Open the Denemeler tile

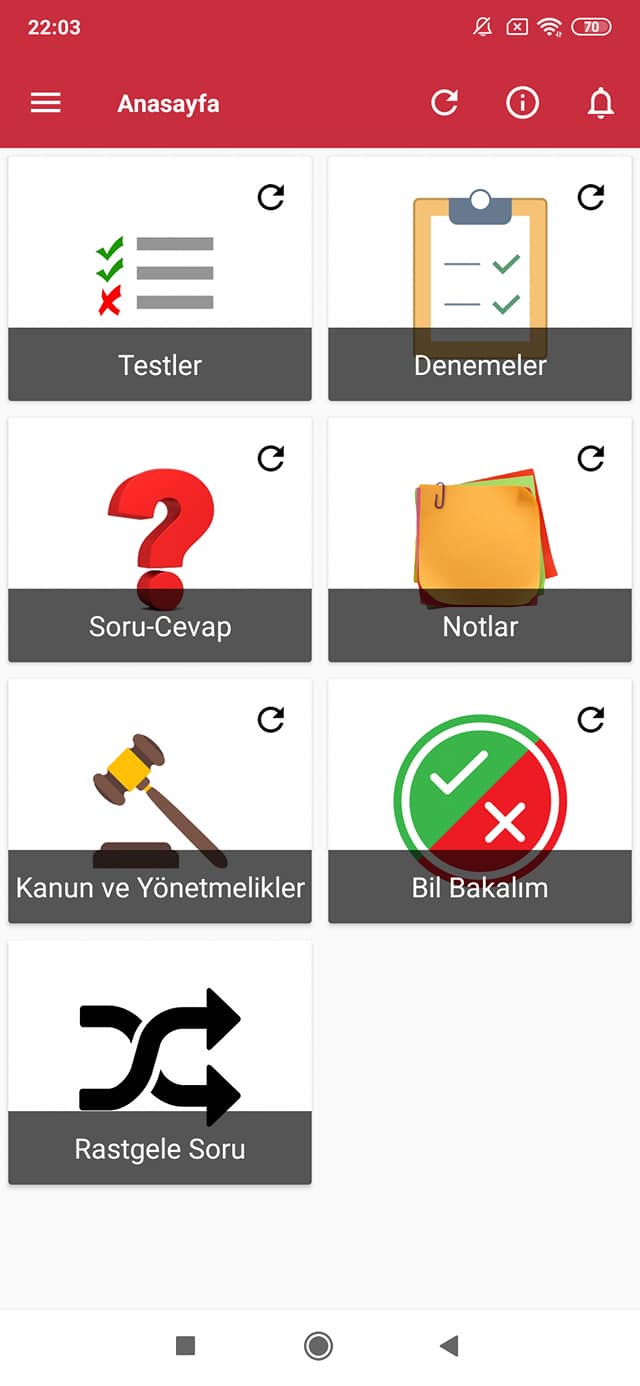pyautogui.click(x=480, y=278)
